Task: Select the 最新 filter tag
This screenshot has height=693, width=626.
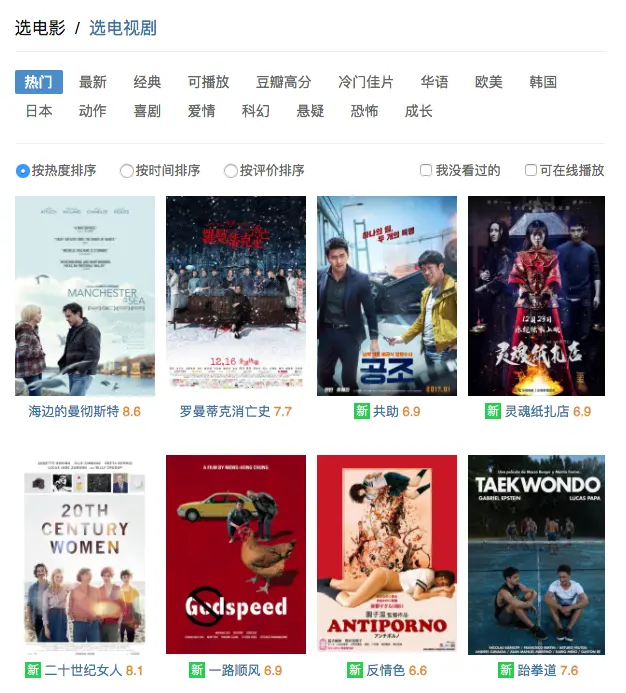Action: pos(93,82)
